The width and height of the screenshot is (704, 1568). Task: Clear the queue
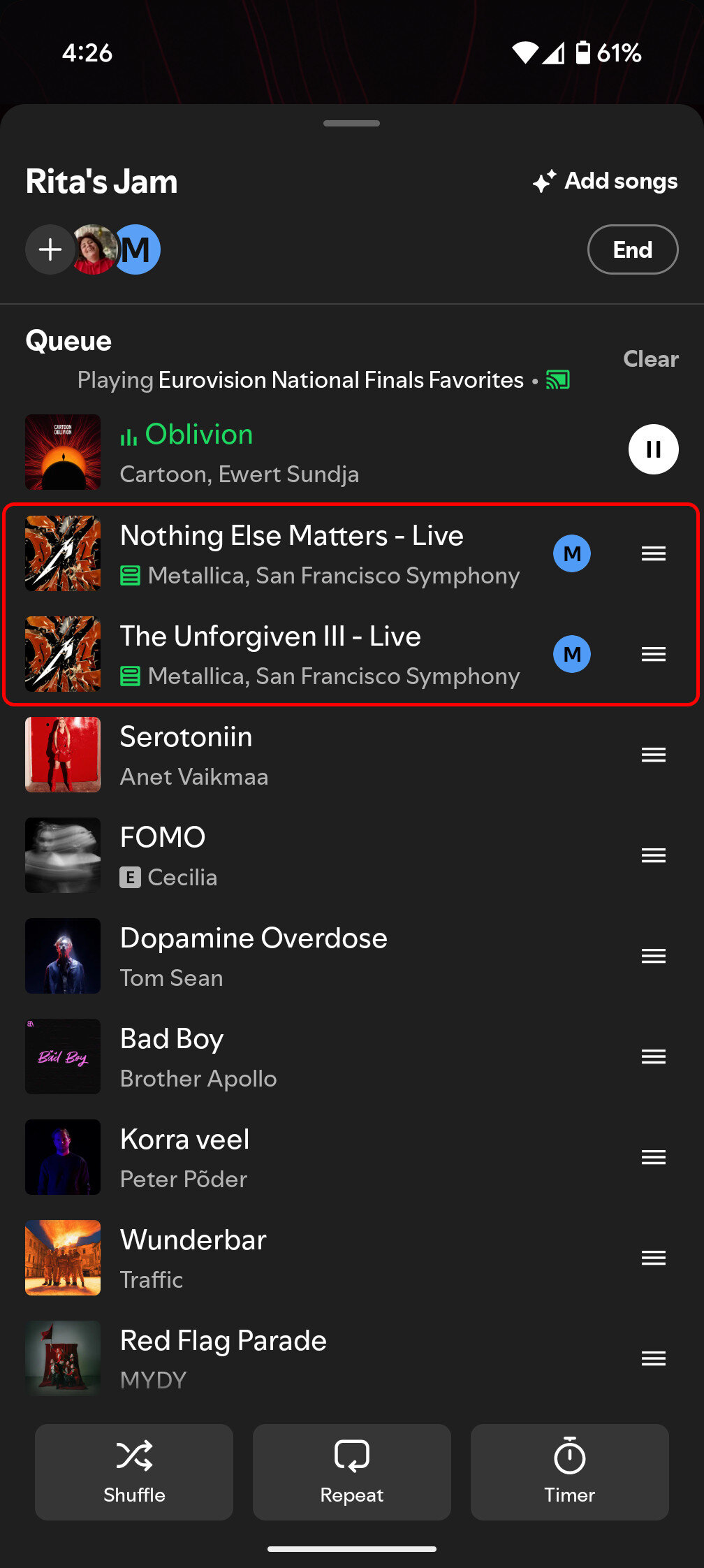pyautogui.click(x=650, y=358)
